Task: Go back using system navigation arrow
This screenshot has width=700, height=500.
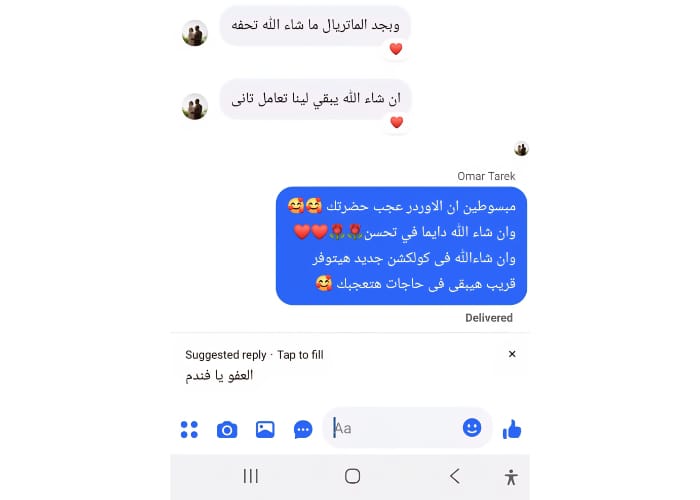Action: [454, 476]
